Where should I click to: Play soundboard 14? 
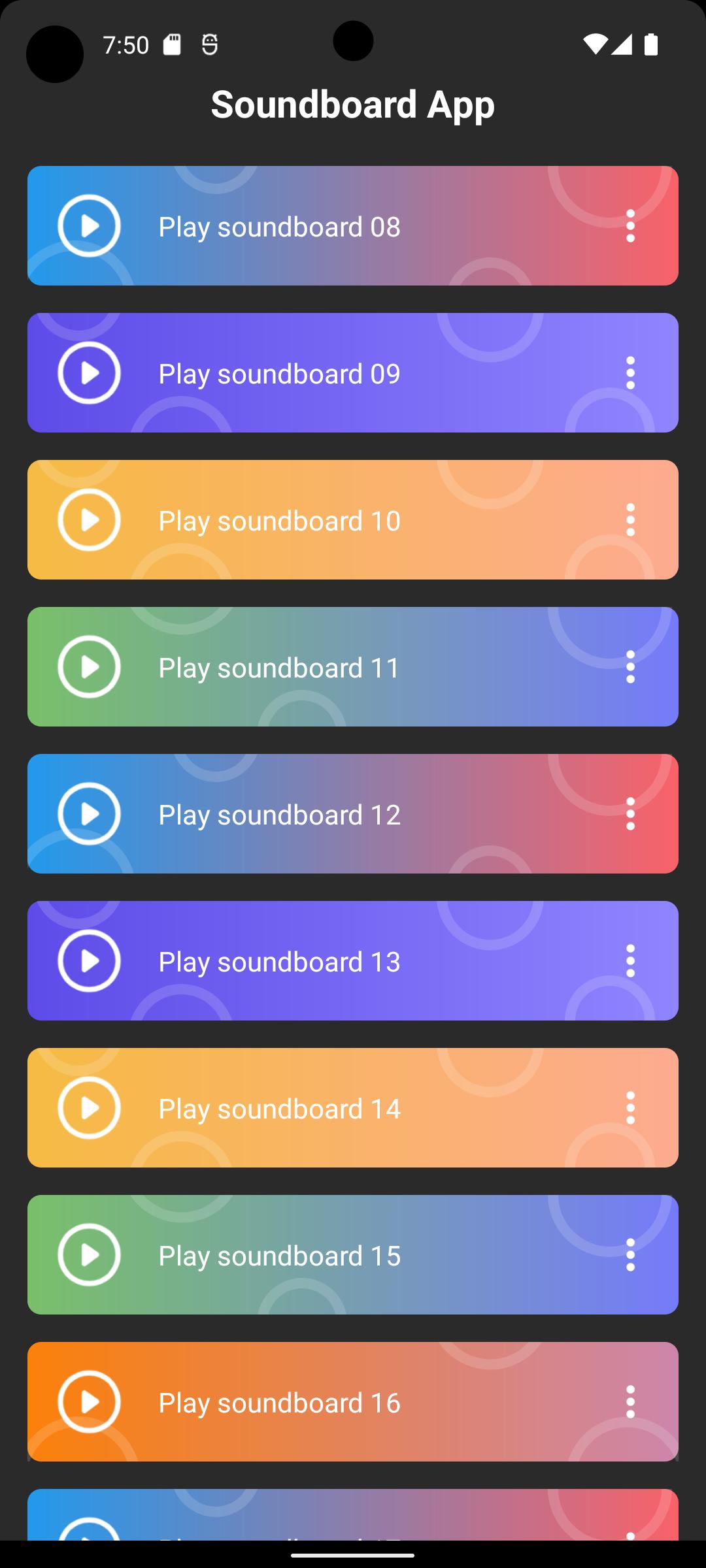[x=89, y=1108]
